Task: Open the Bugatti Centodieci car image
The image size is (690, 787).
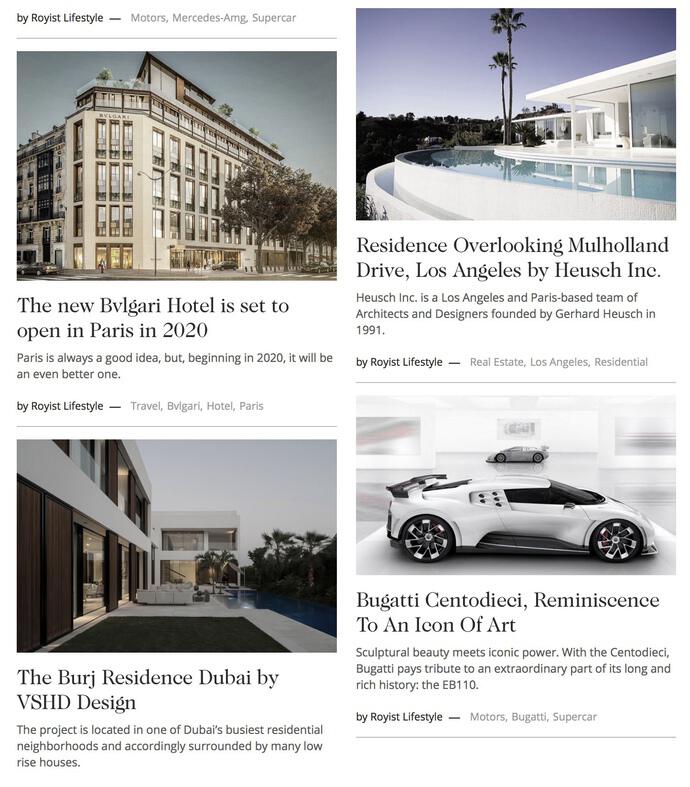Action: click(x=515, y=485)
